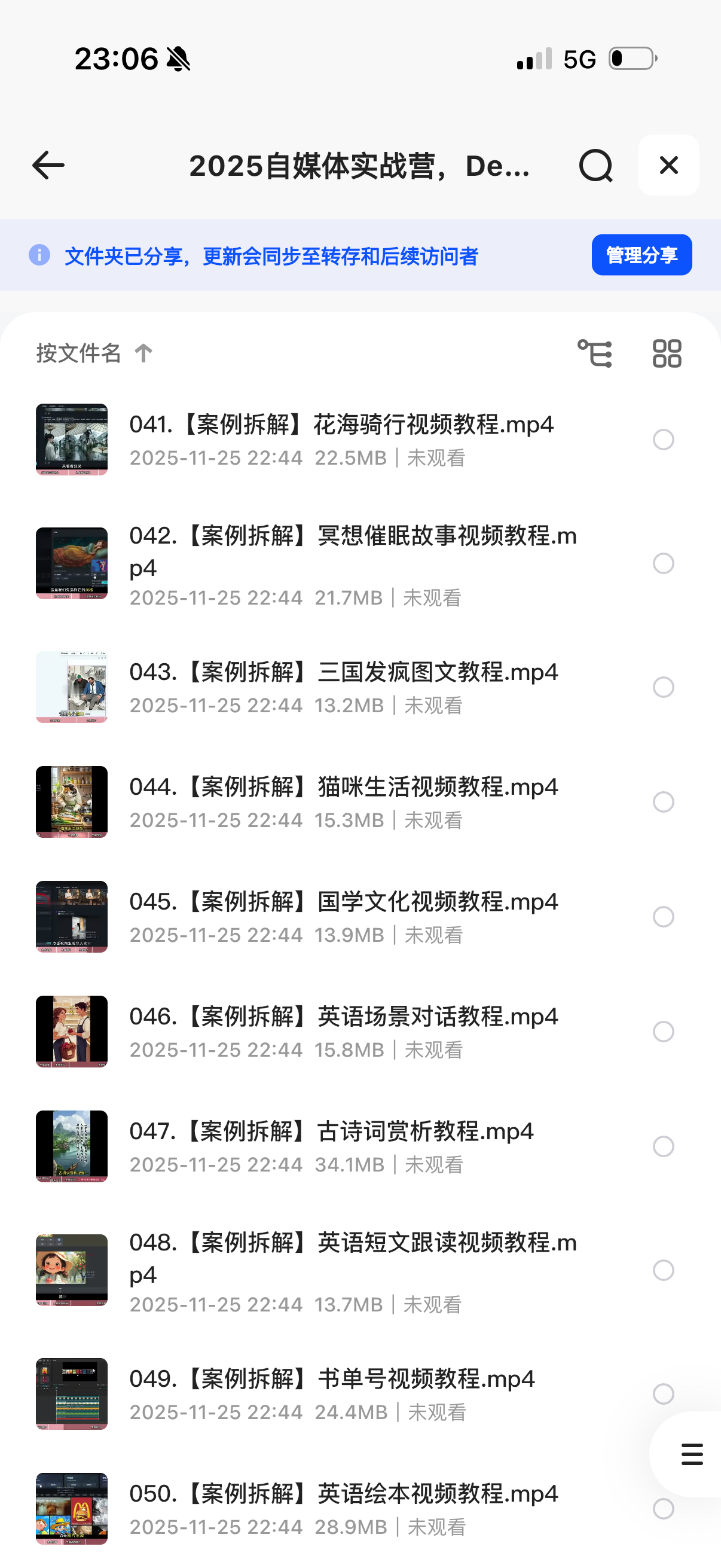Close the folder with the X button
Image resolution: width=721 pixels, height=1568 pixels.
[x=668, y=165]
